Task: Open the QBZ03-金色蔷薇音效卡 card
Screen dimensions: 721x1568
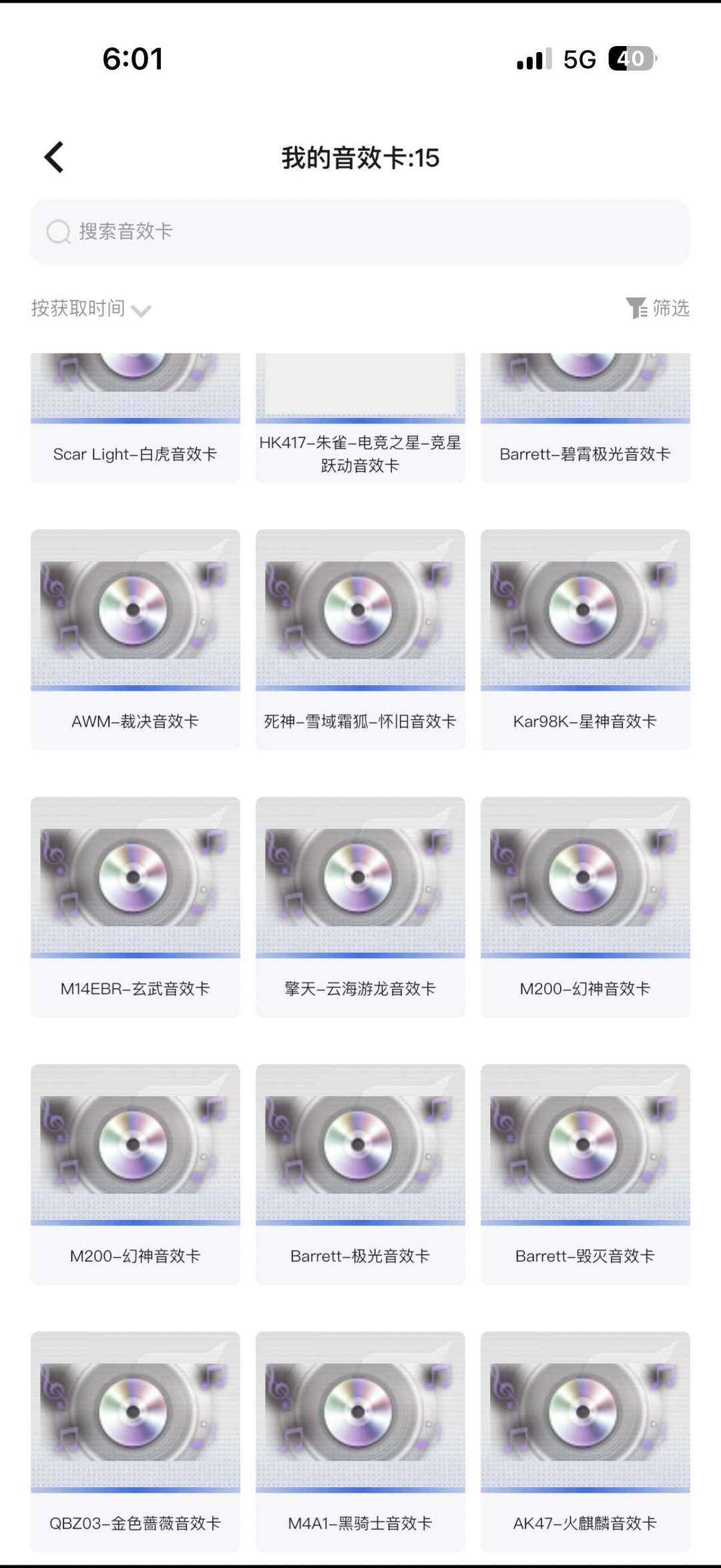Action: 136,1440
